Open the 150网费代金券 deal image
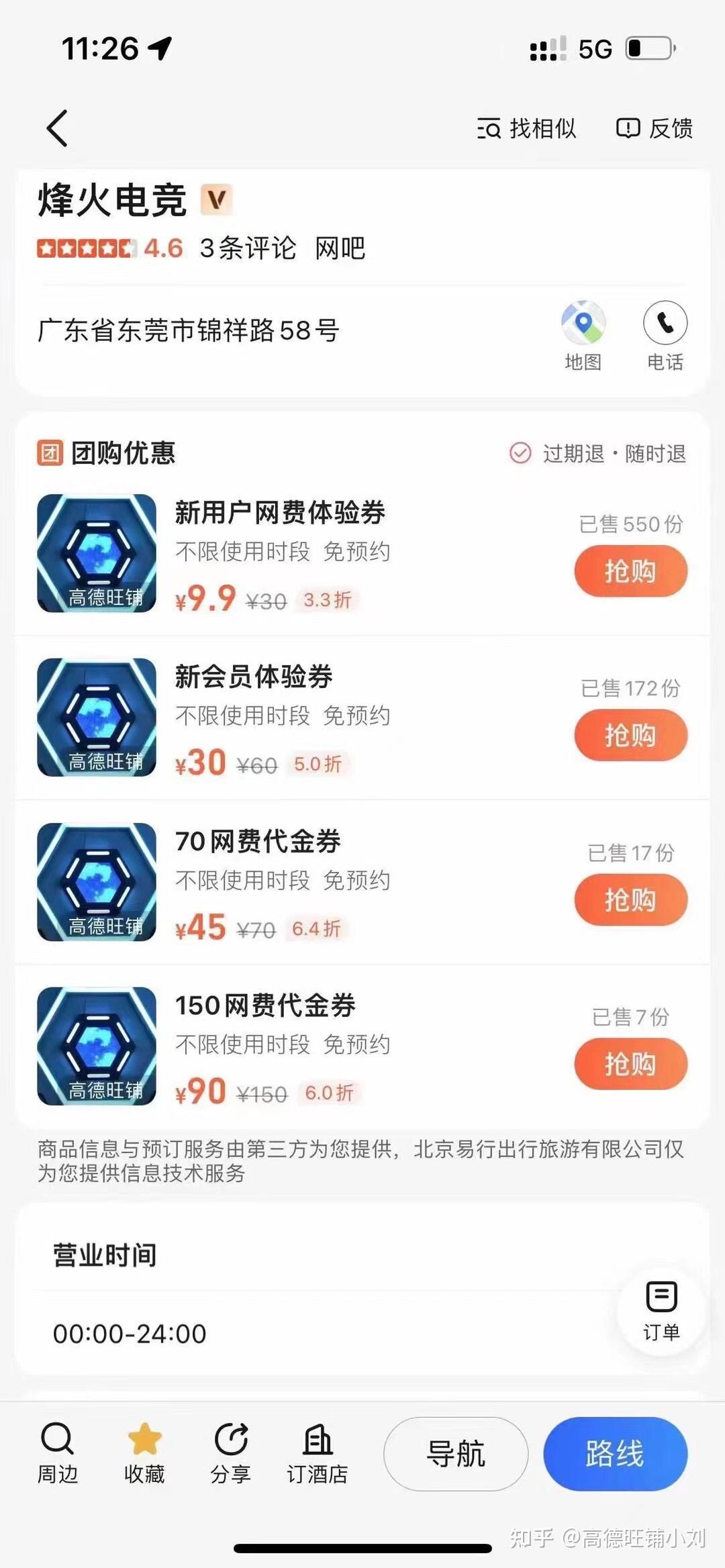Screen dimensions: 725x1568 [x=97, y=1046]
